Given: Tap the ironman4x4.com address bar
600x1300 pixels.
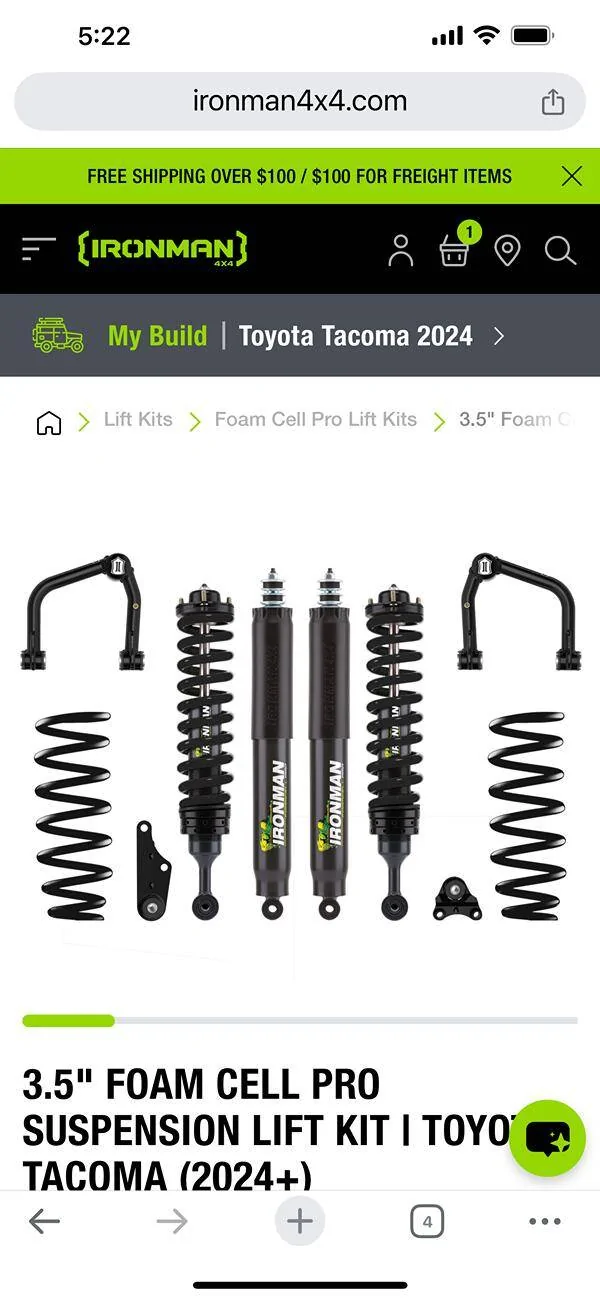Looking at the screenshot, I should tap(299, 101).
